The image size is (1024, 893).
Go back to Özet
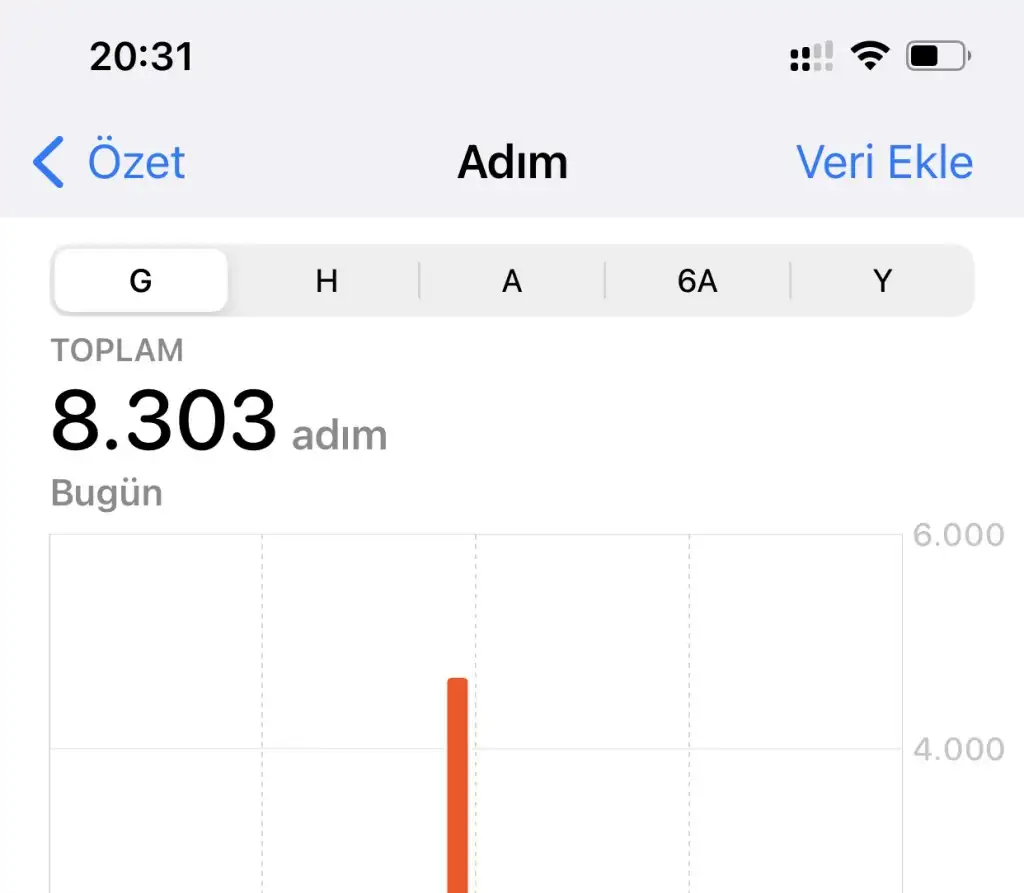tap(110, 162)
